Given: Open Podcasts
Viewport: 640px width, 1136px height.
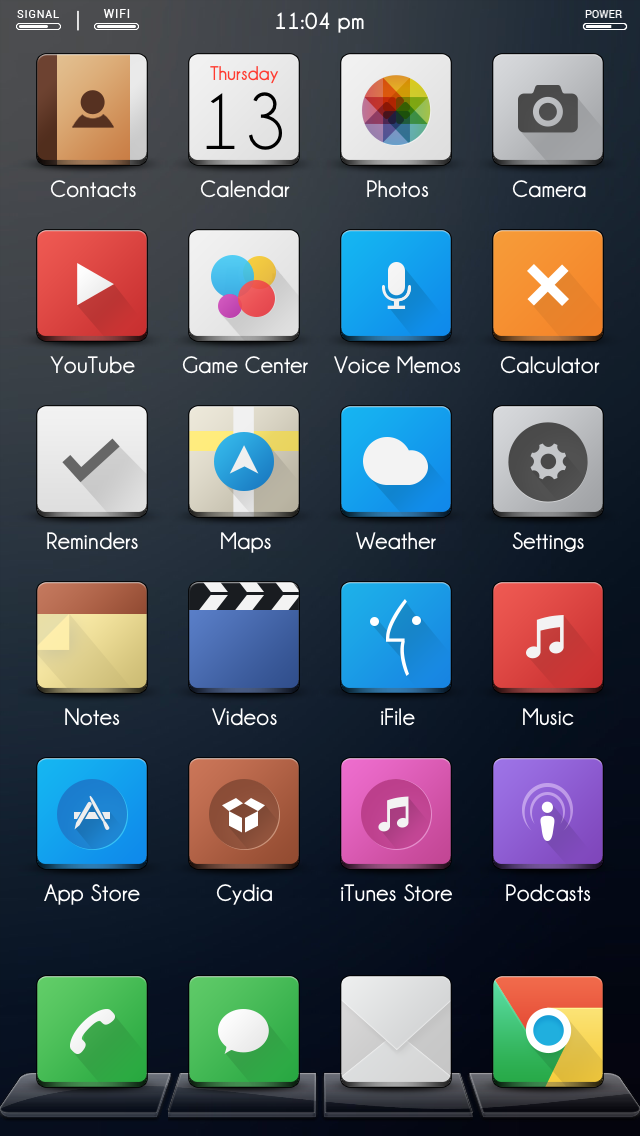Looking at the screenshot, I should point(548,812).
